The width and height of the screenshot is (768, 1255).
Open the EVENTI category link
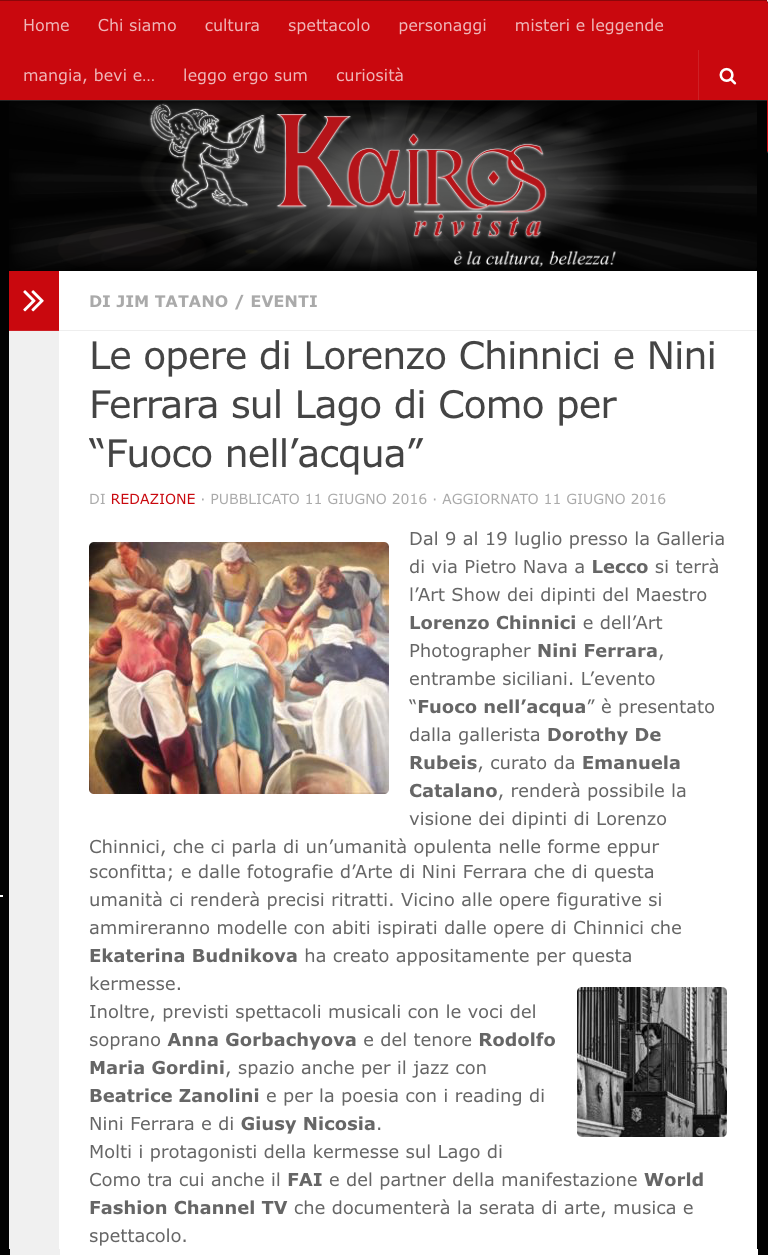pyautogui.click(x=284, y=301)
